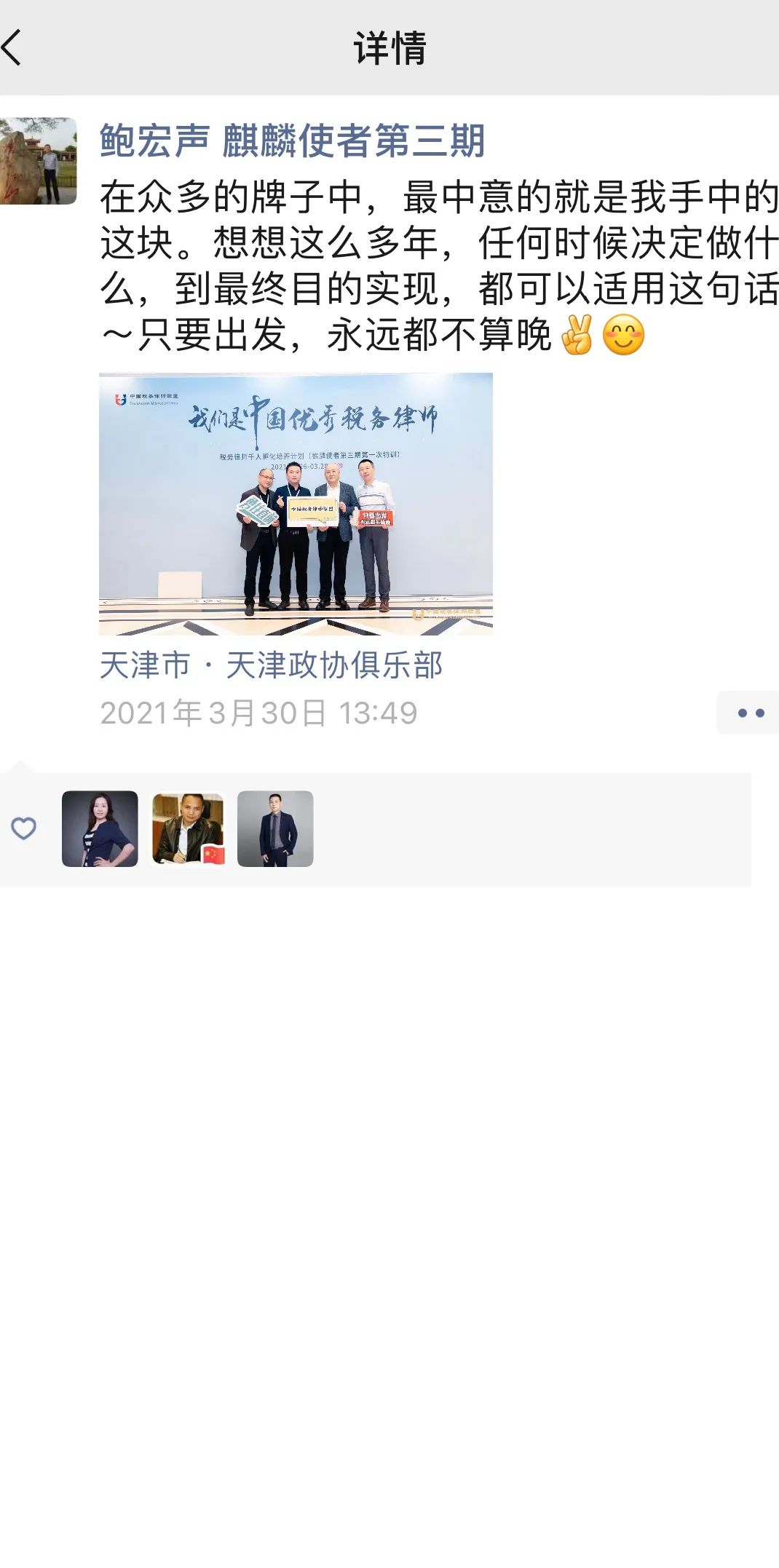Open location 天津市 · 天津政协俱乐部
779x1568 pixels.
pos(271,665)
